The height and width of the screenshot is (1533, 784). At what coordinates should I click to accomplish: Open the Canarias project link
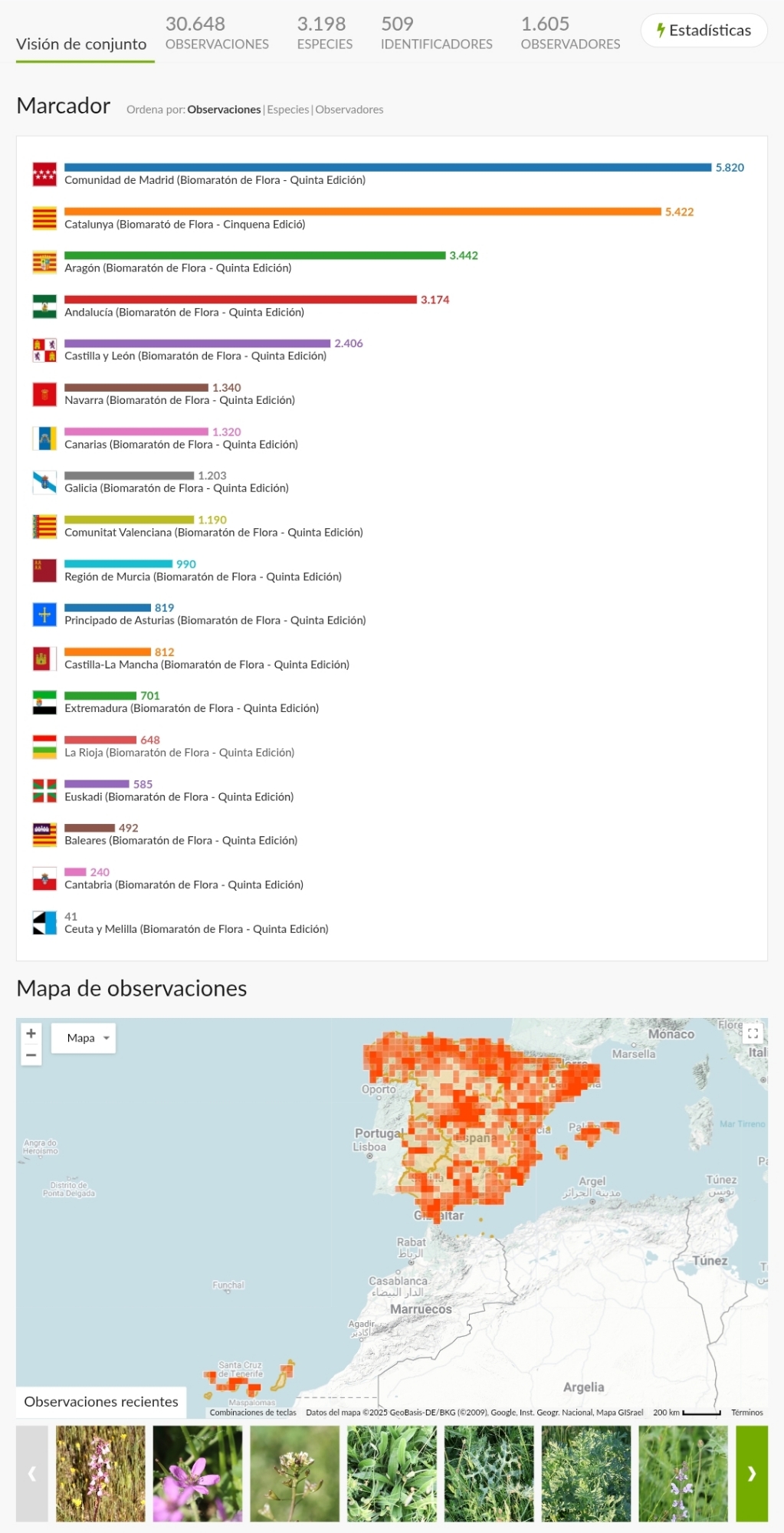[181, 445]
